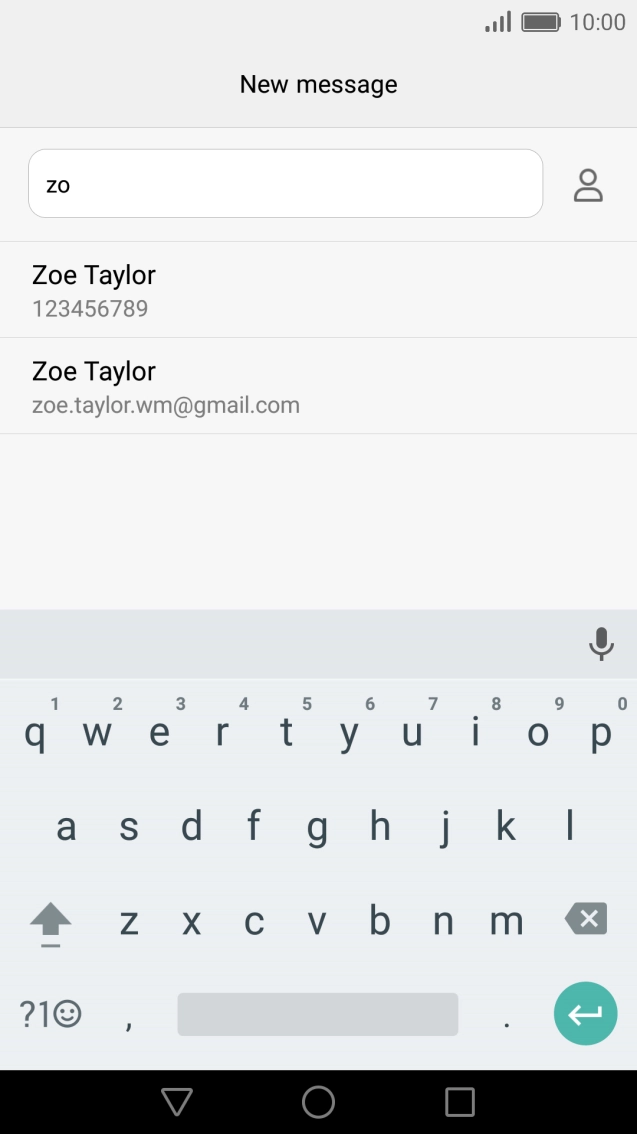Delete a character with the backspace key
The image size is (637, 1134).
[585, 920]
